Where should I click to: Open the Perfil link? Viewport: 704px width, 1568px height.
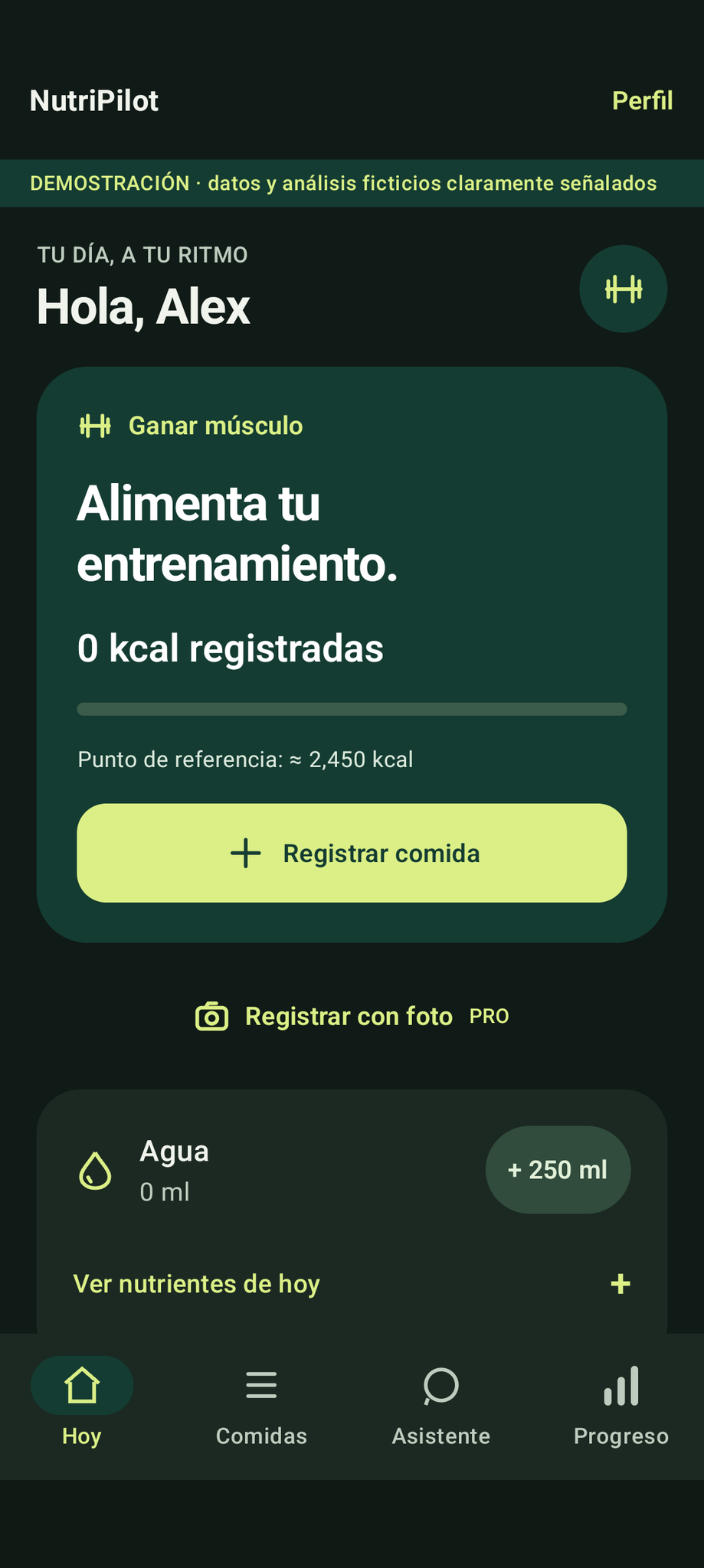click(642, 100)
